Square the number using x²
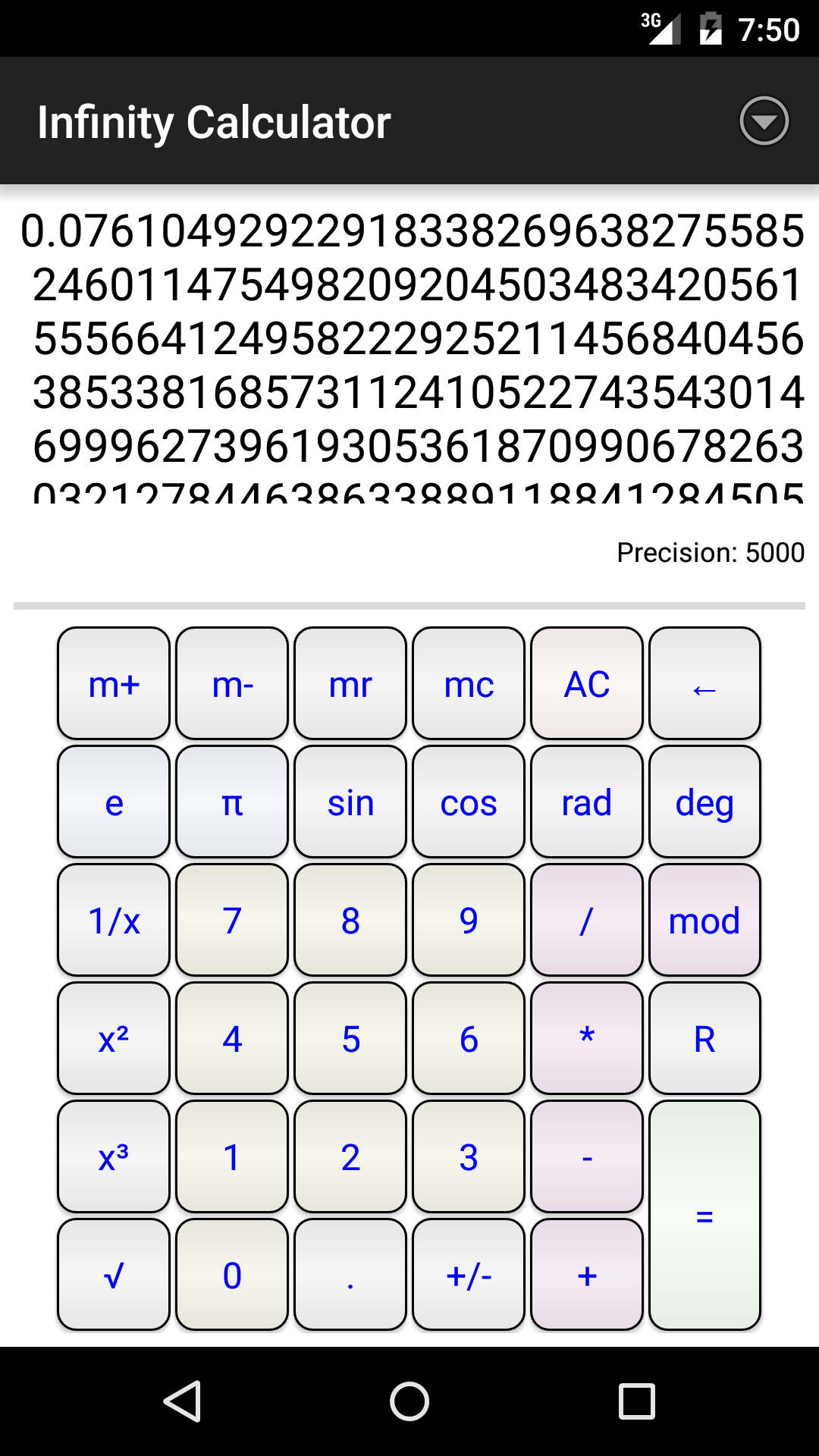The height and width of the screenshot is (1456, 819). coord(114,1038)
